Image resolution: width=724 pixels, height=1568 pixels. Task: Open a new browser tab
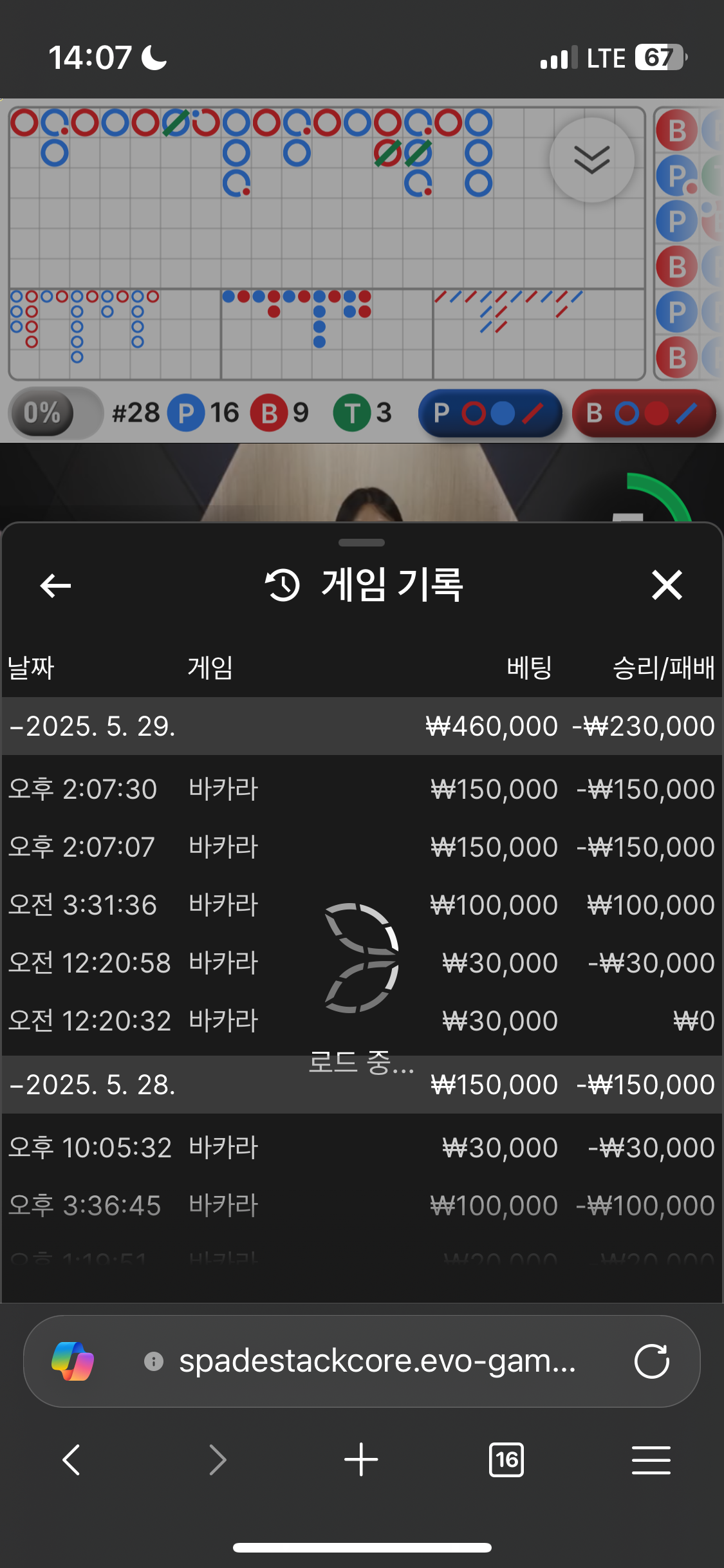[361, 1459]
